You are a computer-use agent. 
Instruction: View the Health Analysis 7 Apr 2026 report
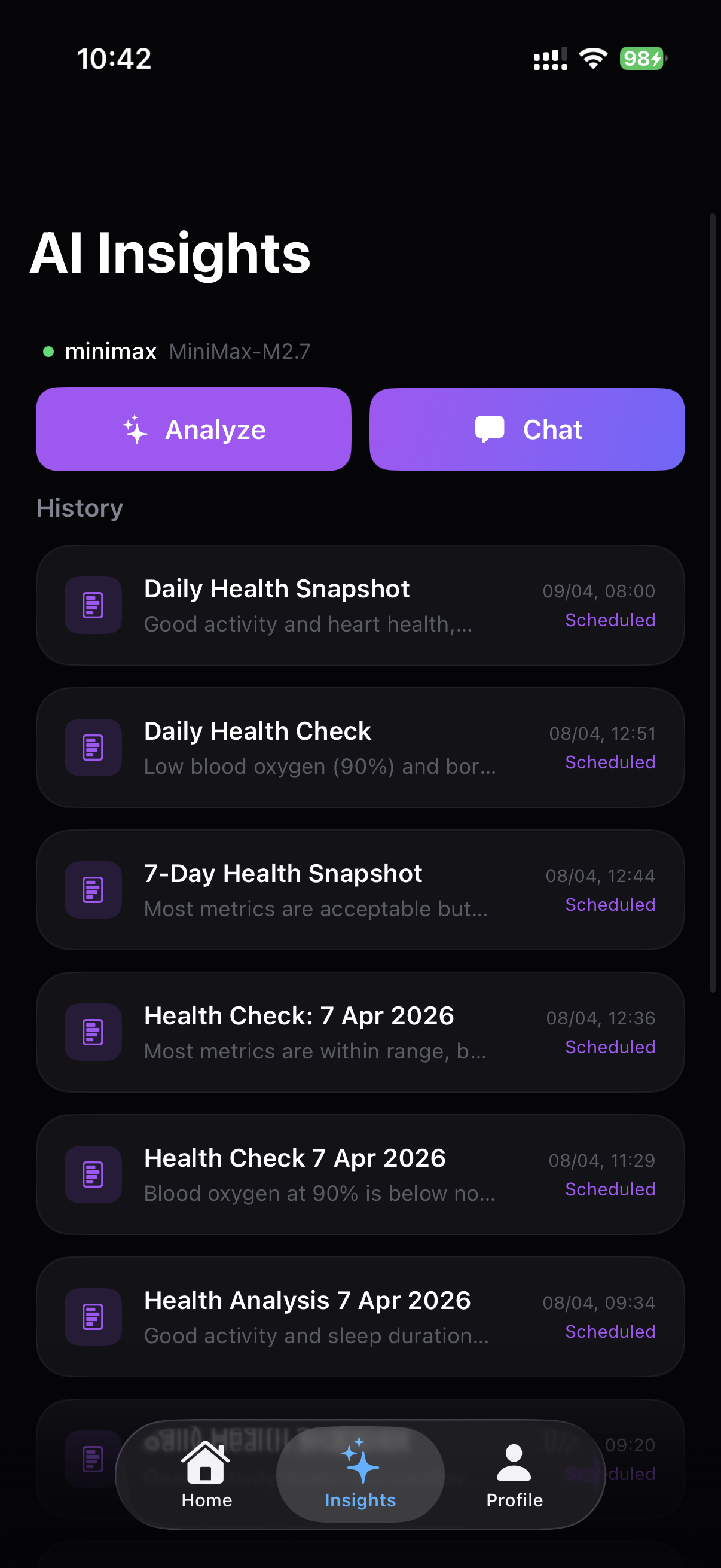pyautogui.click(x=360, y=1317)
